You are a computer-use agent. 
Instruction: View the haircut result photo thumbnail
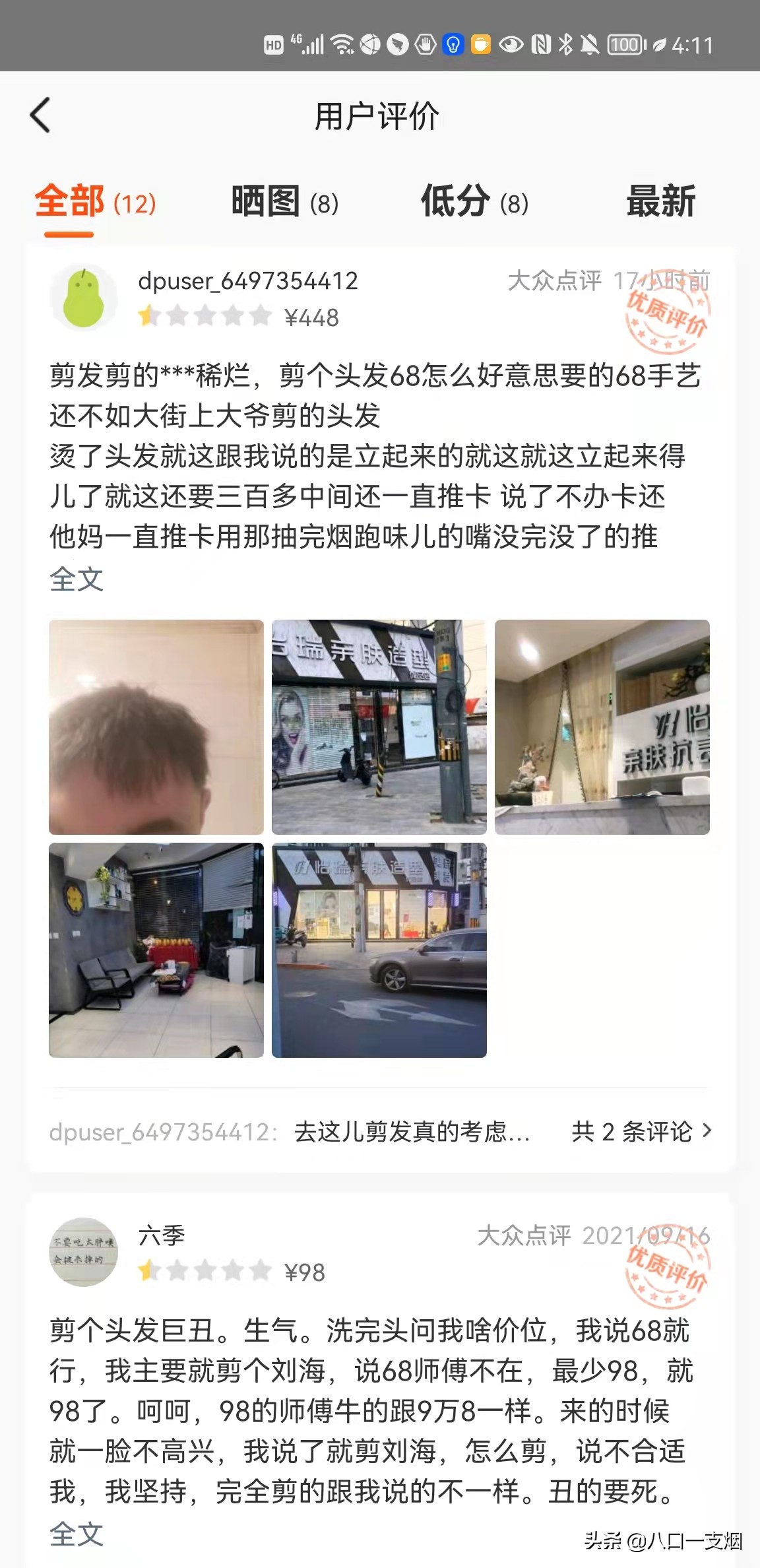click(x=155, y=726)
